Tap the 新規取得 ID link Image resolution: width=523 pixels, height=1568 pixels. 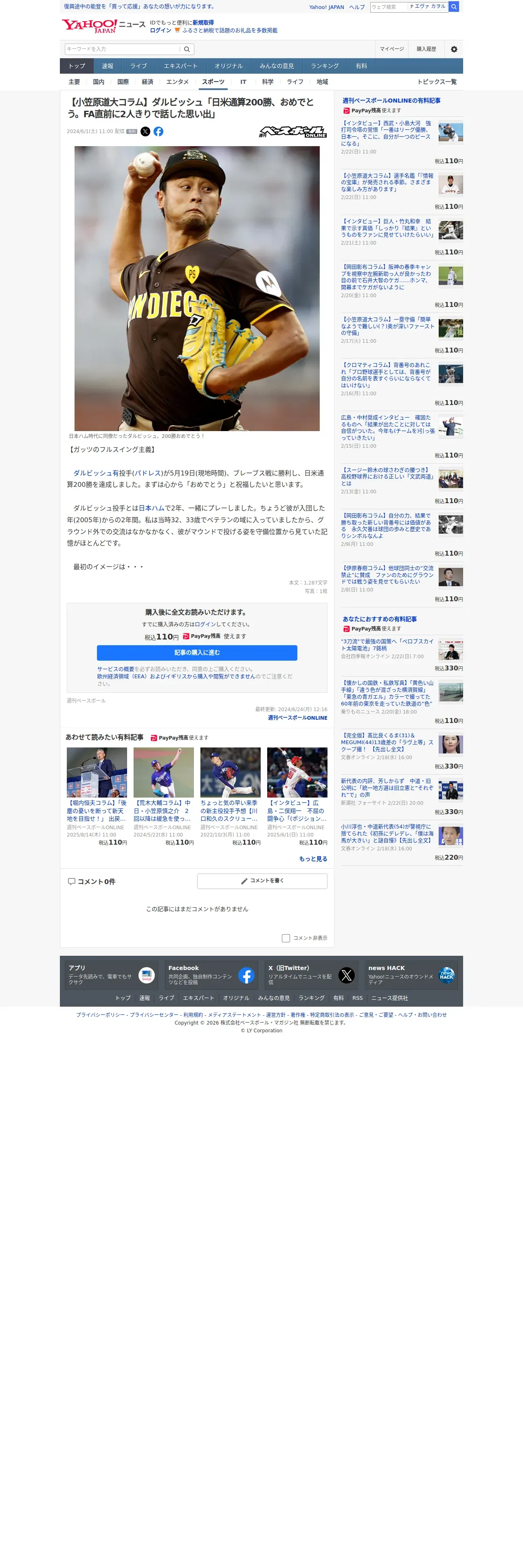point(203,22)
